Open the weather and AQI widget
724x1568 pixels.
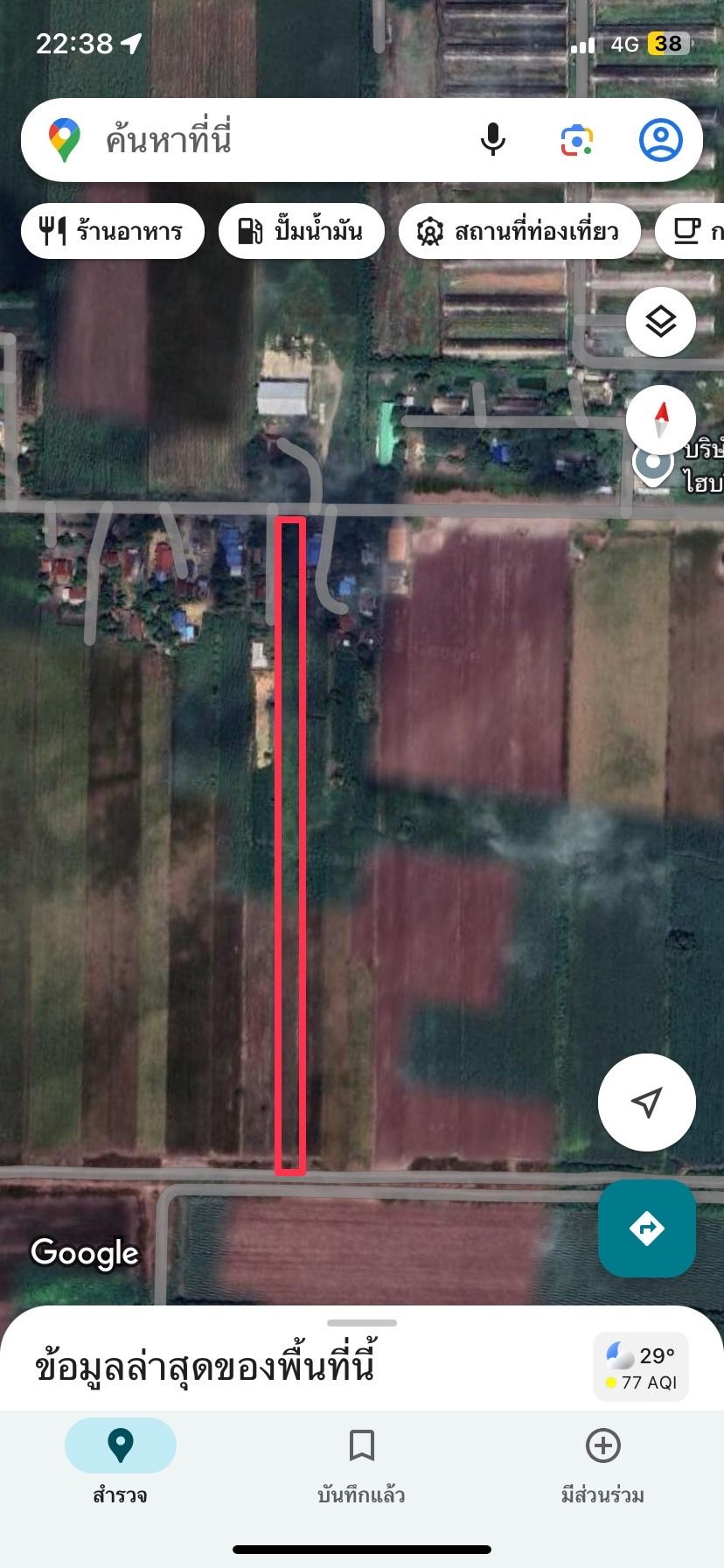point(641,1367)
